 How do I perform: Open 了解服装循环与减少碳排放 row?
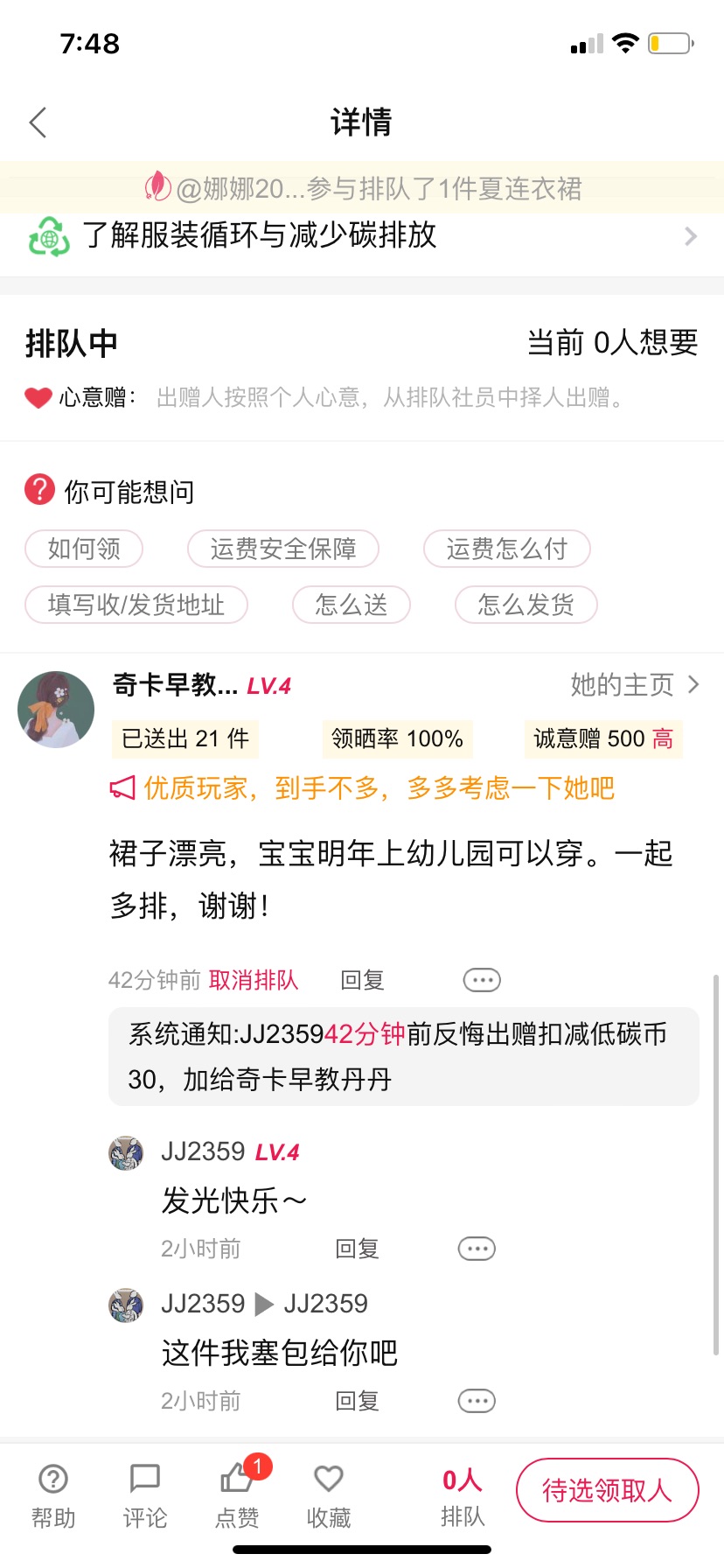[x=362, y=236]
